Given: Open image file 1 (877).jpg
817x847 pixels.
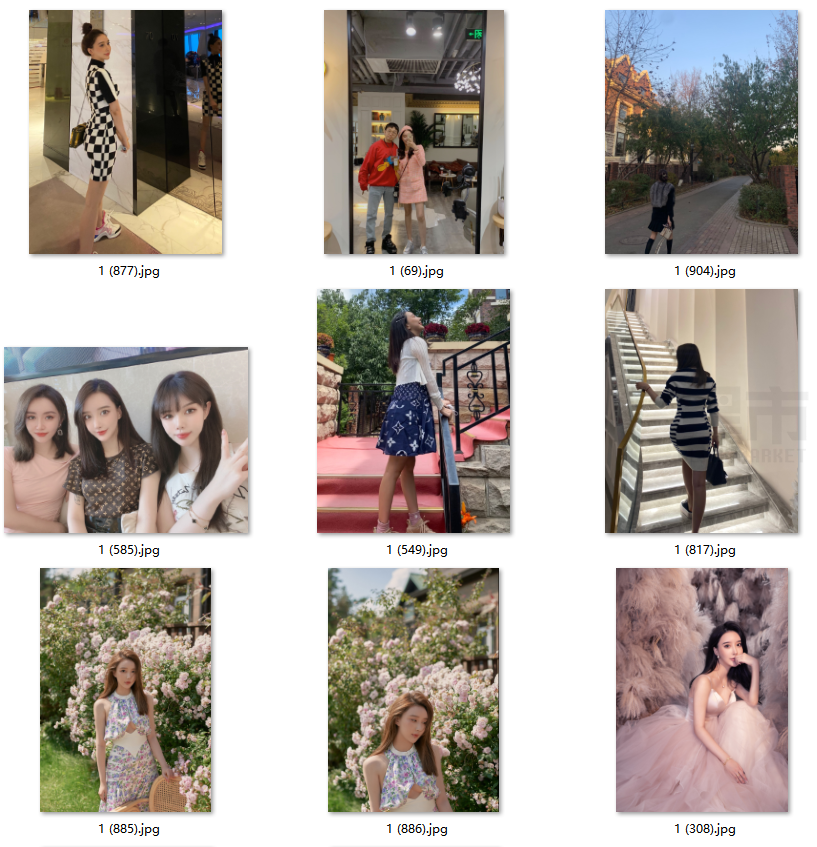Looking at the screenshot, I should tap(125, 132).
